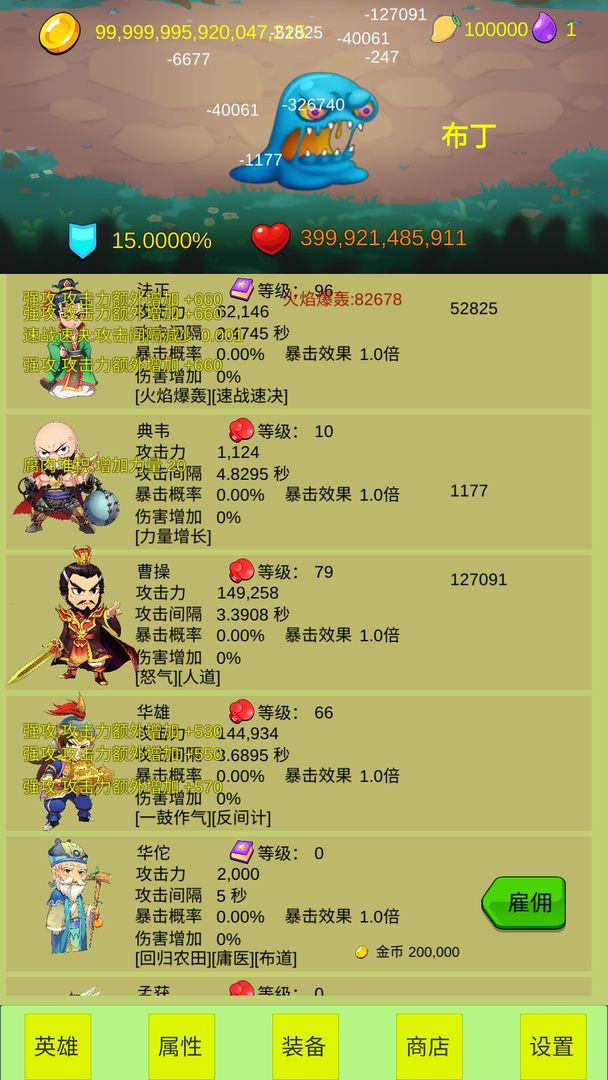Attack the blue slime monster 布丁
This screenshot has height=1080, width=608.
point(305,130)
